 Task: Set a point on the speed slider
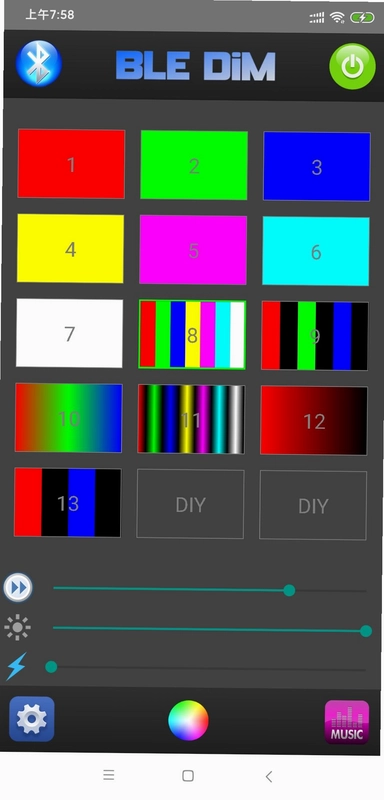click(210, 589)
